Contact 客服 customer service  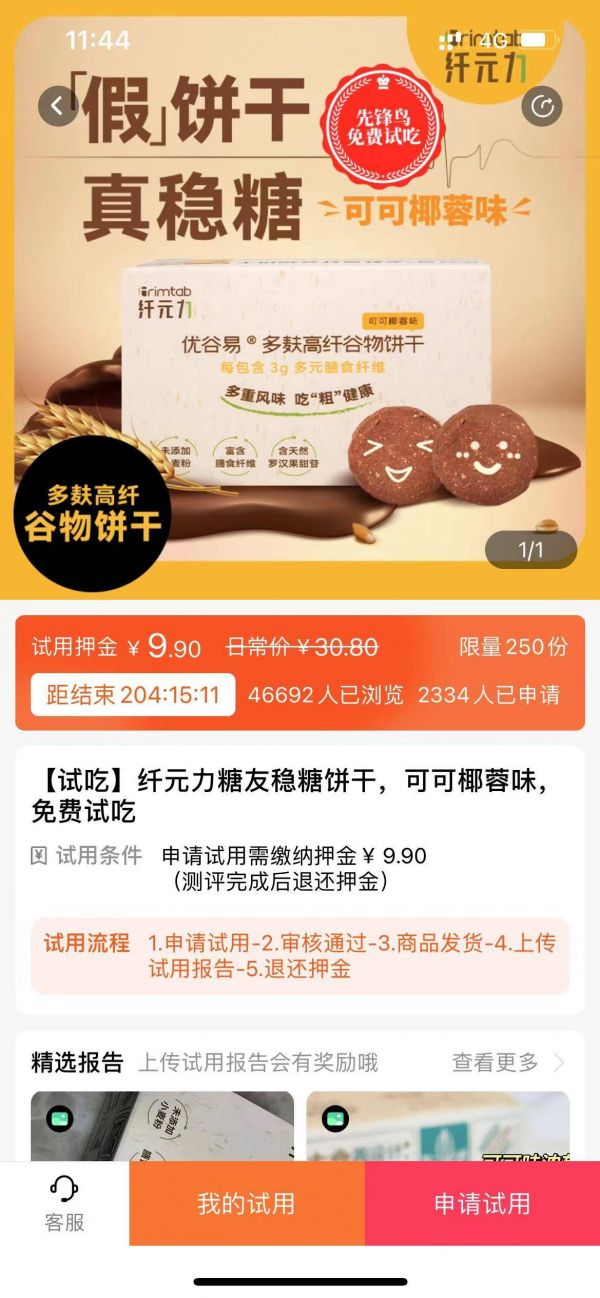[65, 1203]
